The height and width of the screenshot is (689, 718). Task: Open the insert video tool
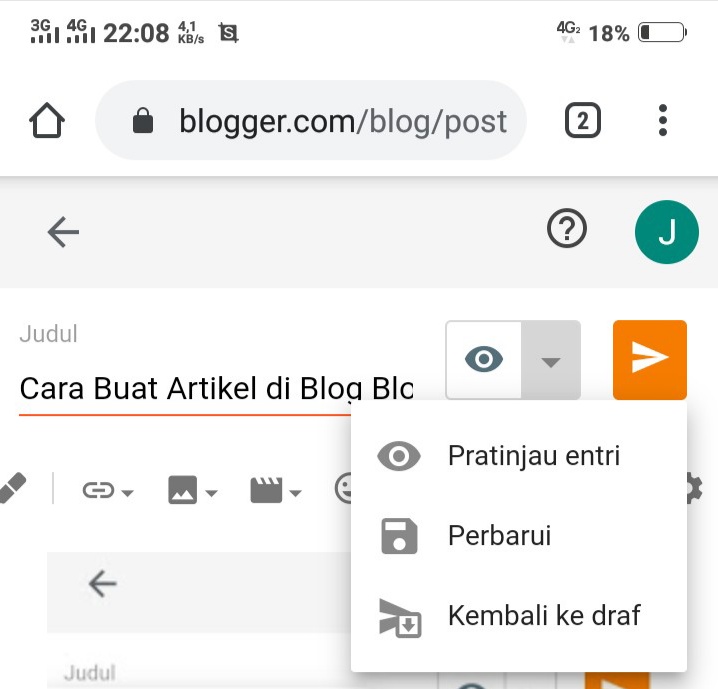click(275, 491)
